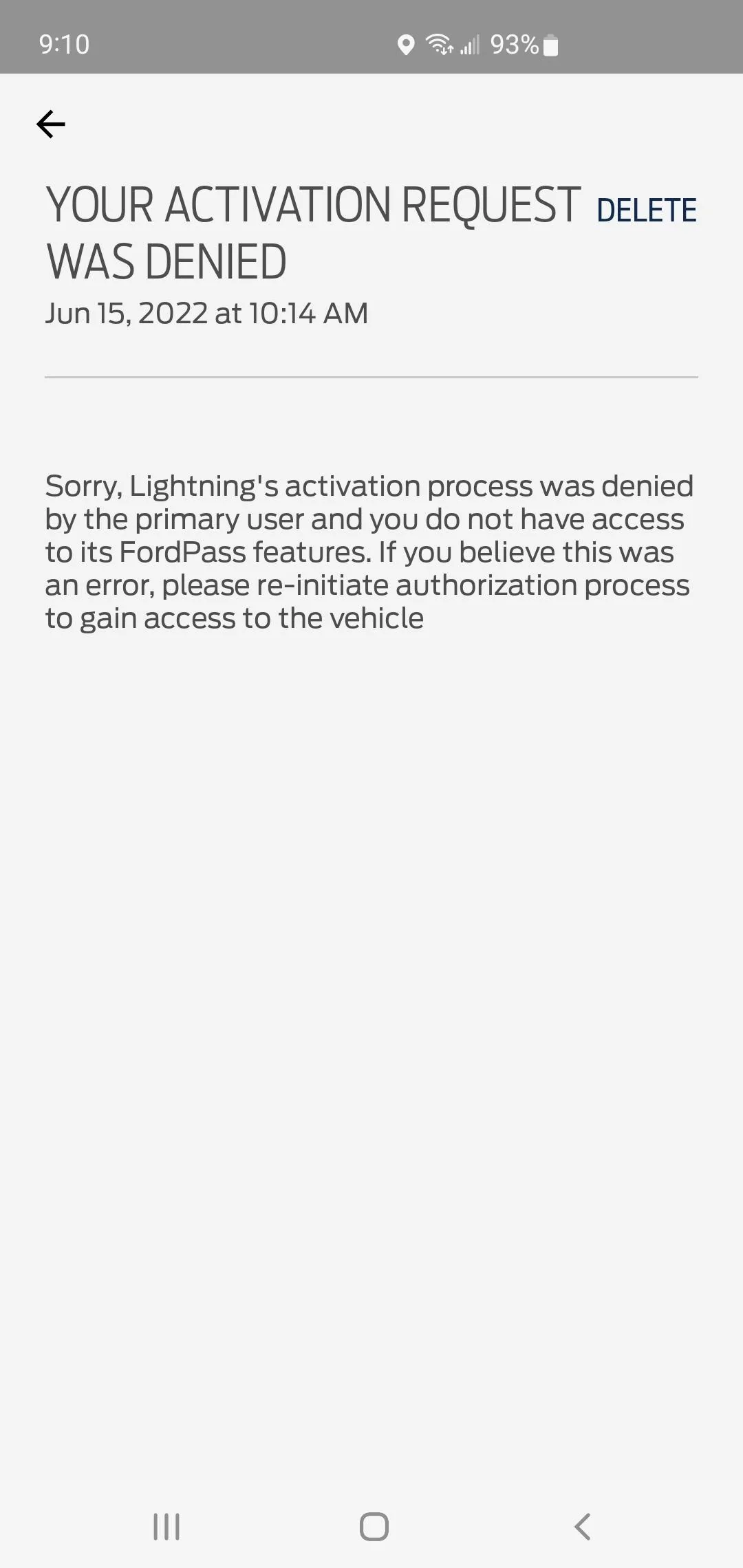Go to the home screen
The width and height of the screenshot is (743, 1568).
pos(374,1527)
